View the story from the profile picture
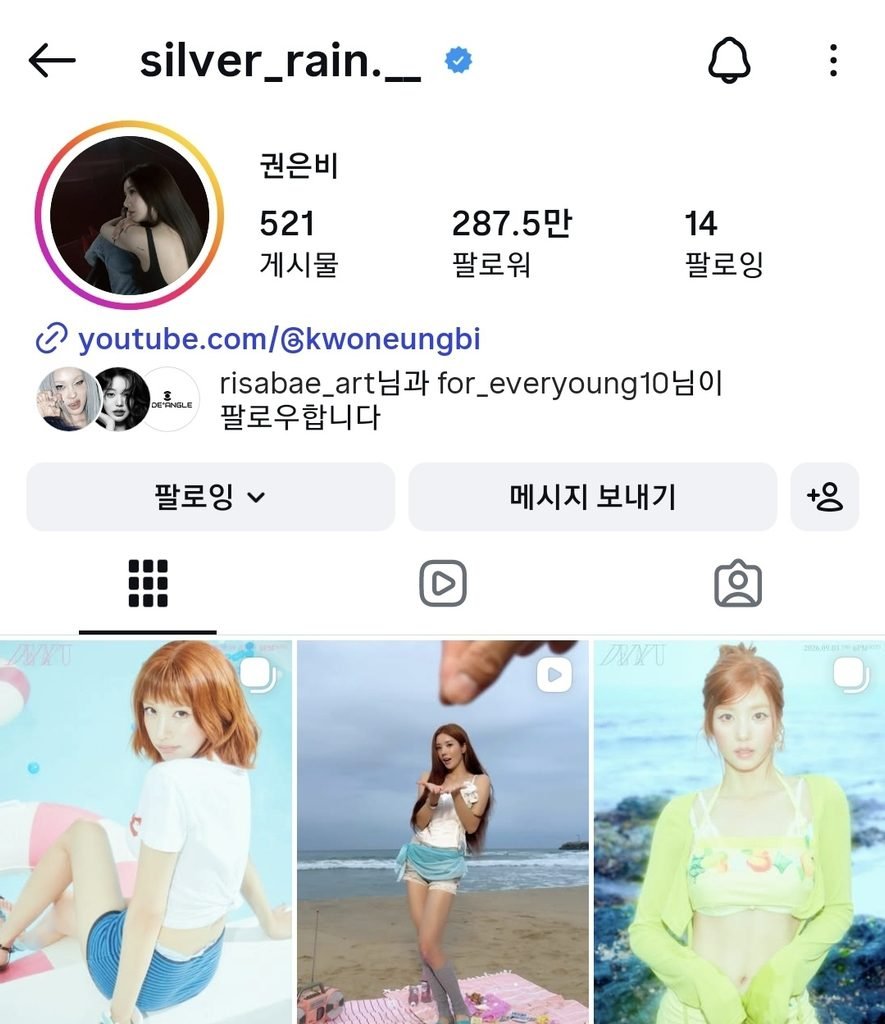Viewport: 885px width, 1024px height. [129, 215]
